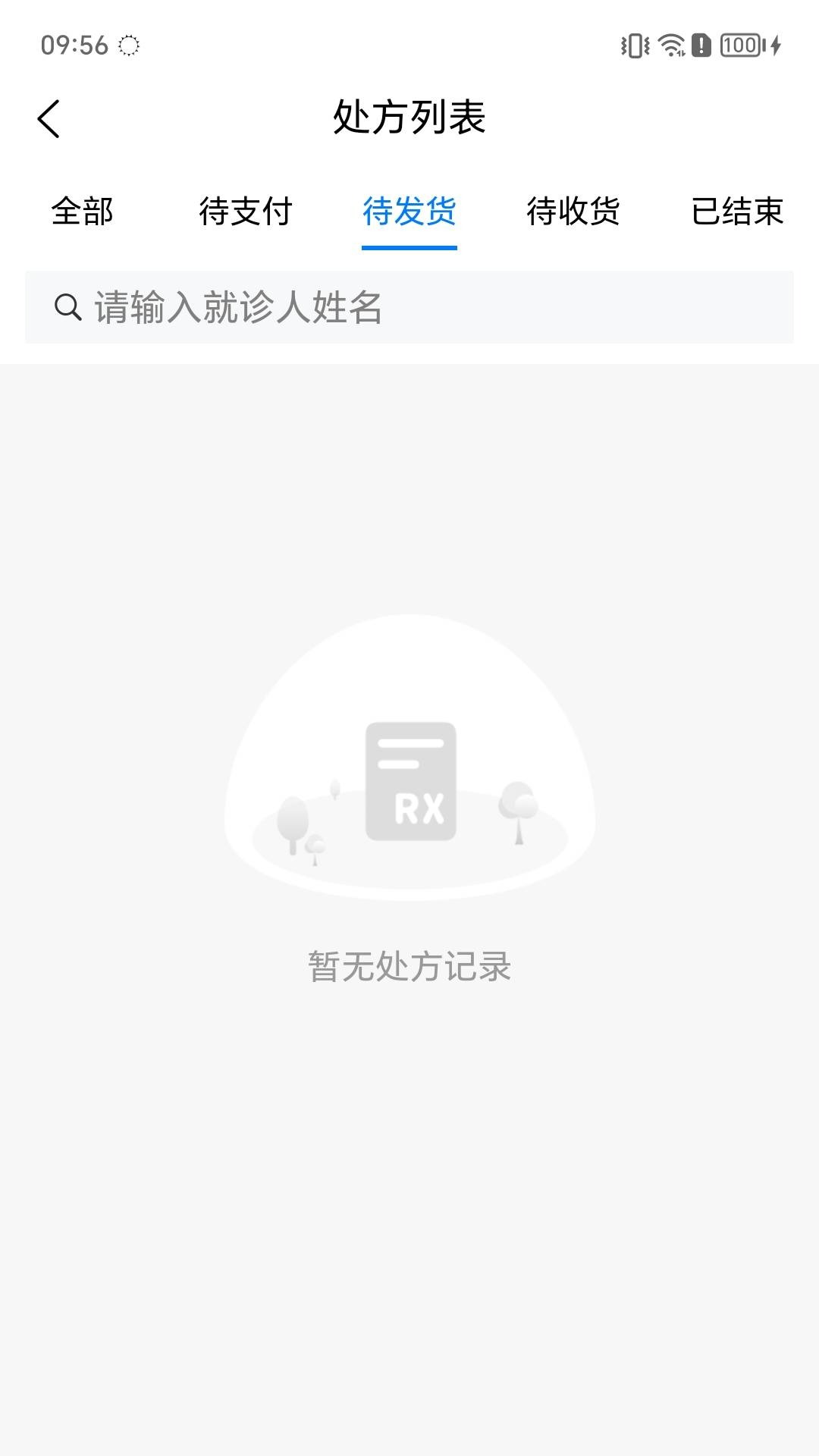Show the 待收货 prescriptions tab
The height and width of the screenshot is (1456, 819).
click(x=573, y=211)
